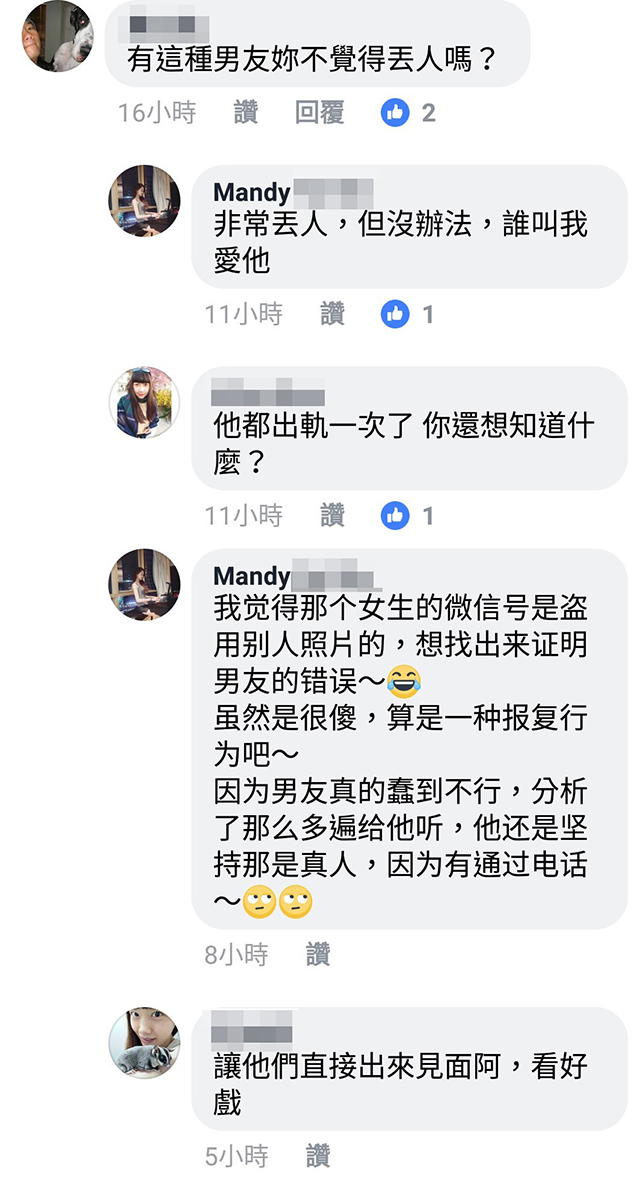Screen dimensions: 640x1184
Task: View reactions on the reply 他都出軌一次了
Action: click(408, 516)
